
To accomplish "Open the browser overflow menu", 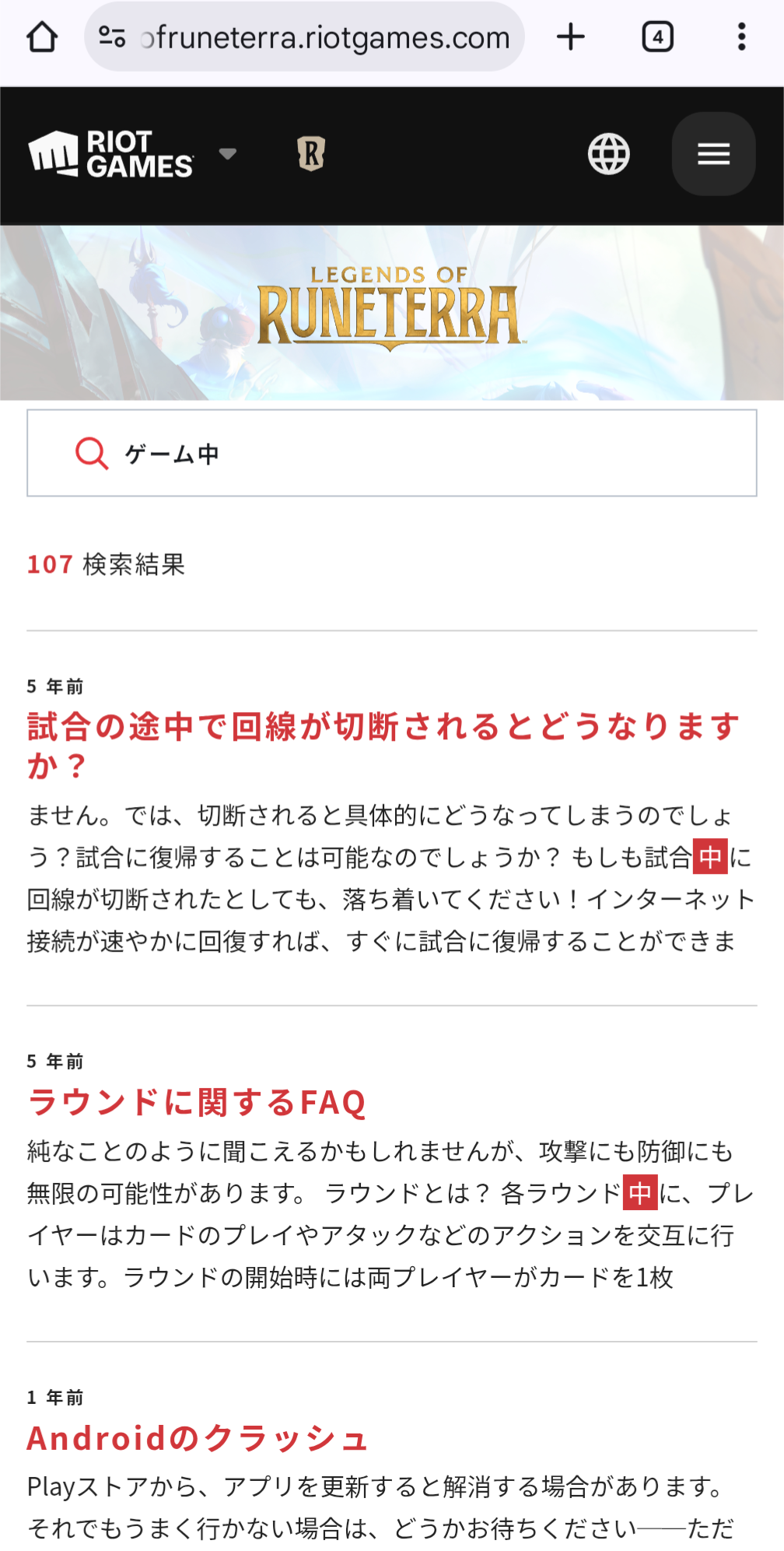I will [741, 37].
